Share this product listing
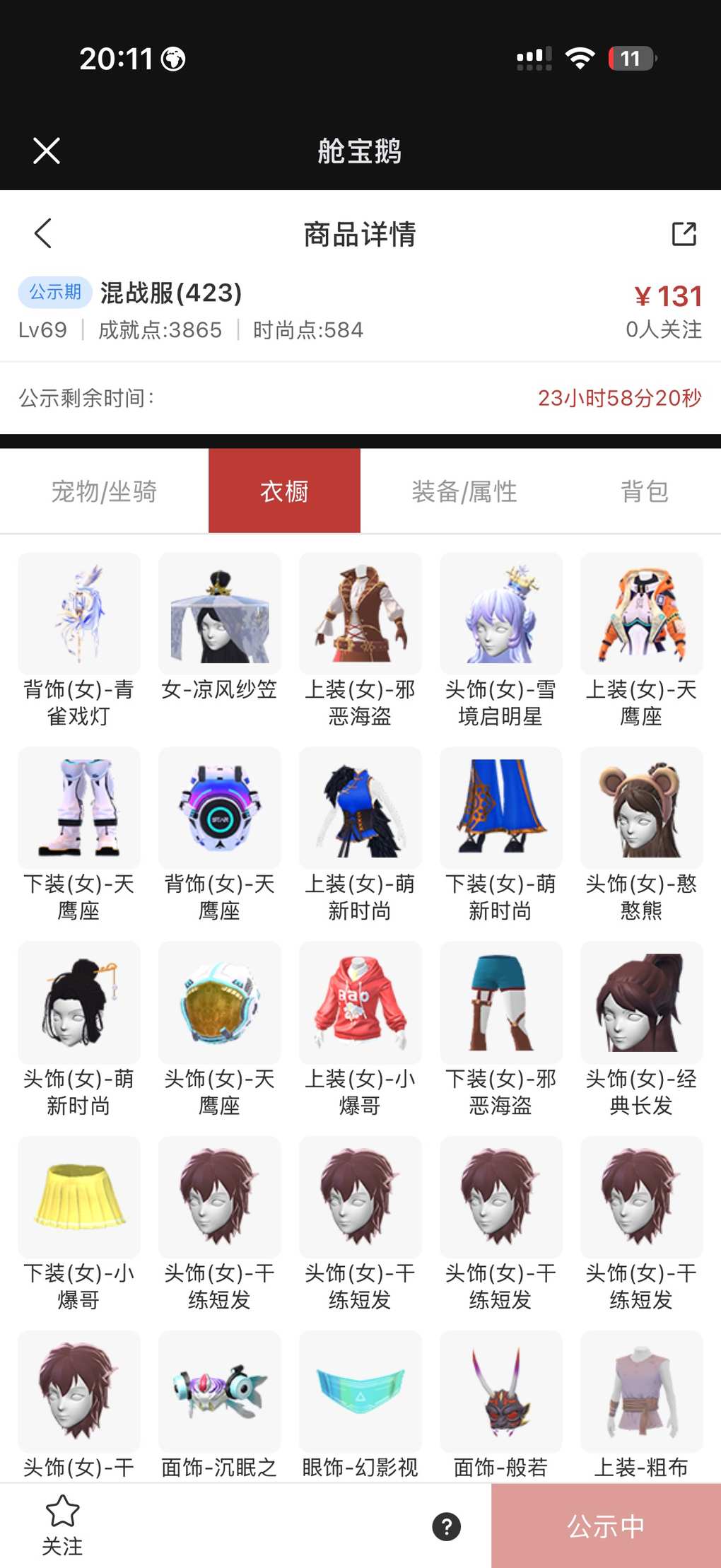 click(x=684, y=234)
